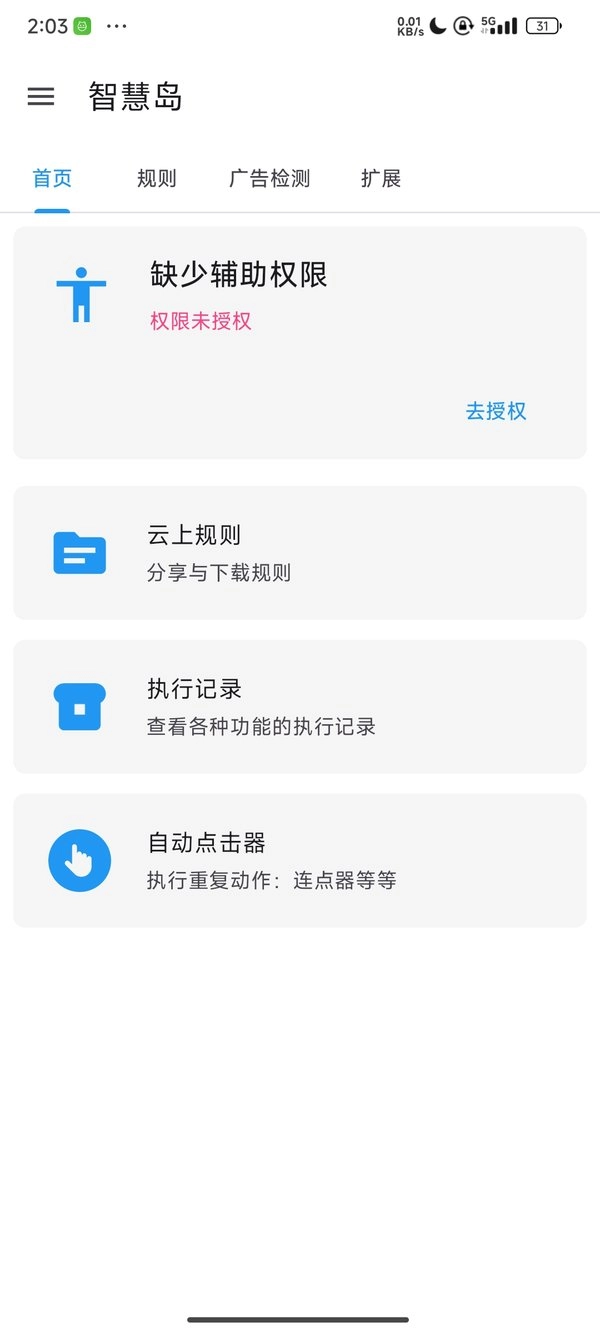Switch to the 规则 tab
Viewport: 600px width, 1333px height.
156,179
